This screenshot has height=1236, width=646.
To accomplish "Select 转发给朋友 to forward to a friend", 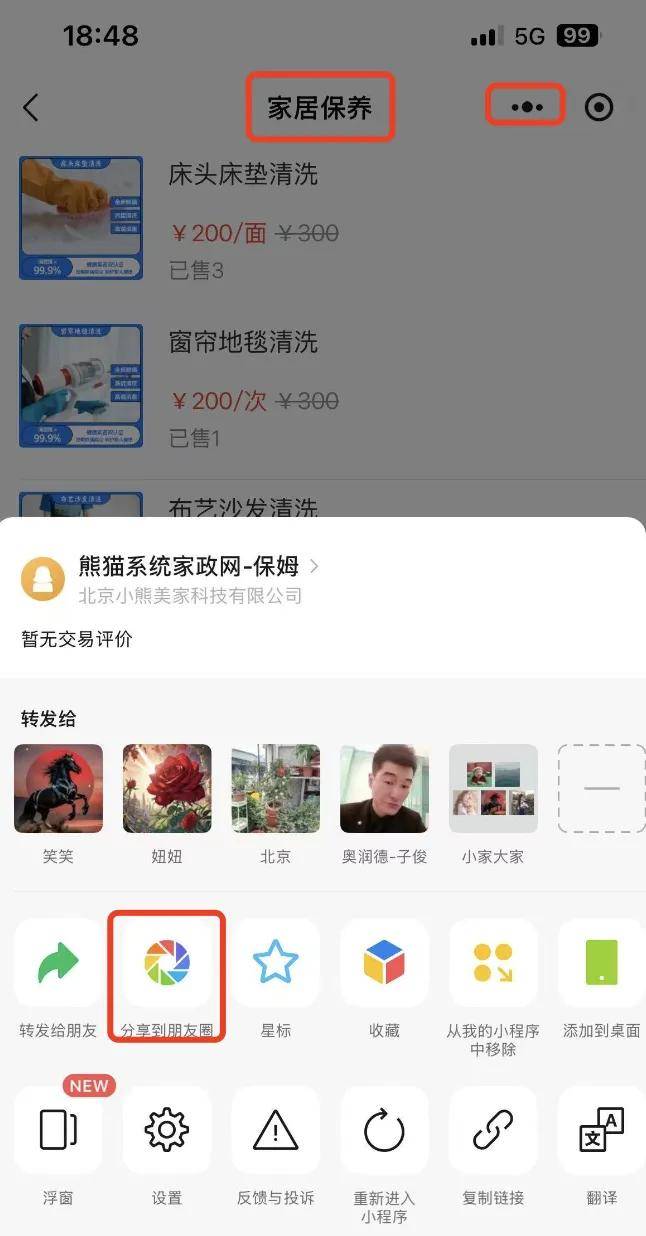I will 58,963.
